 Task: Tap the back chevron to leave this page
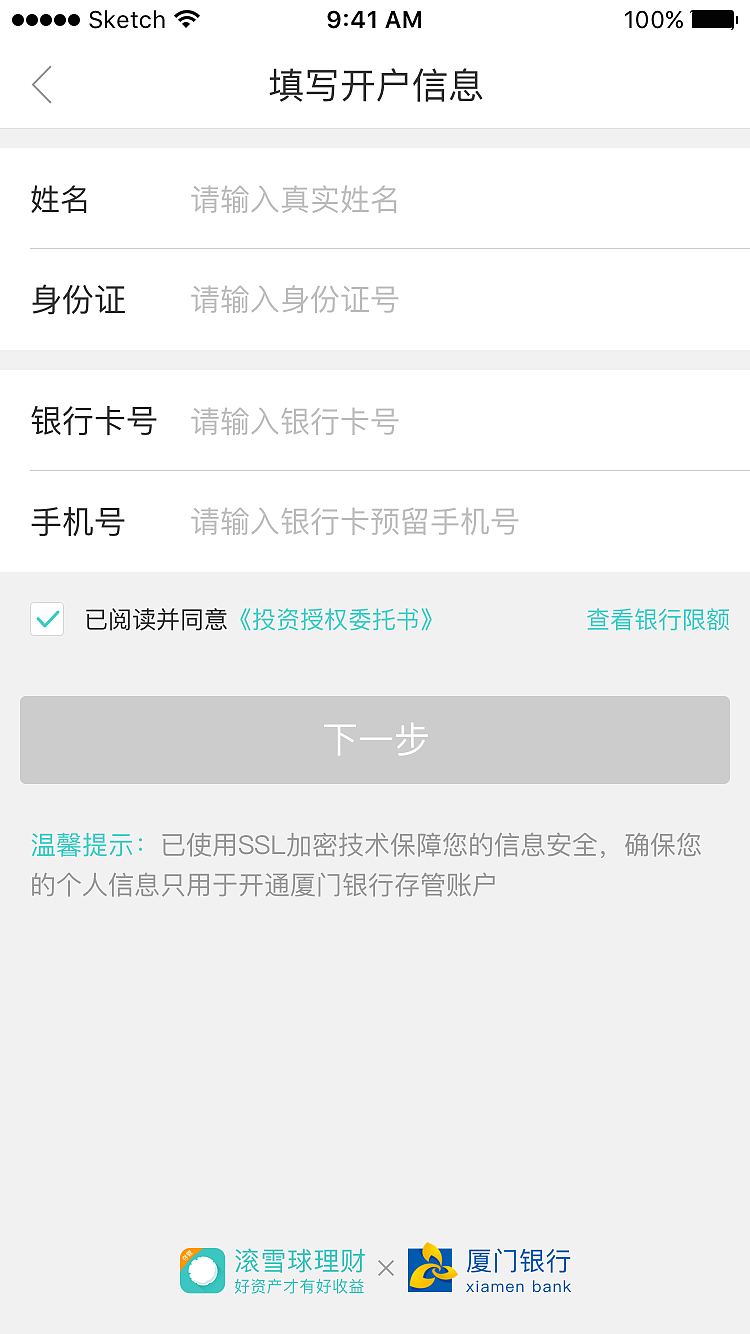point(42,86)
